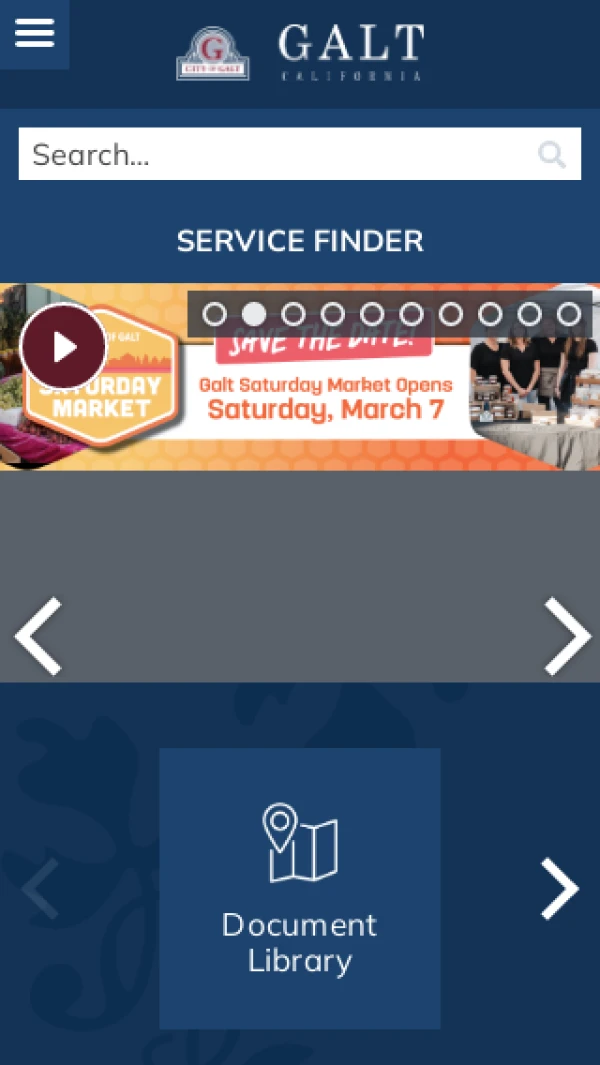The width and height of the screenshot is (600, 1065).
Task: Expand the Service Finder section
Action: tap(300, 241)
